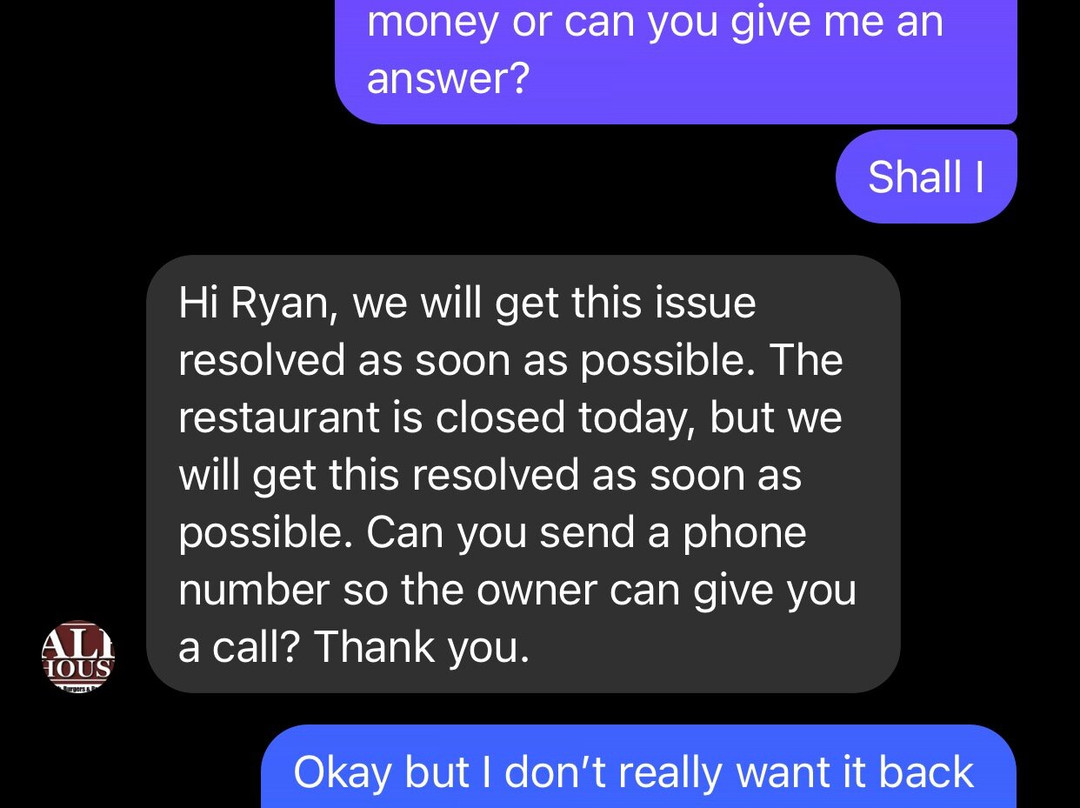Screen dimensions: 1080x808
Task: Open the restaurant's profile picture avatar
Action: click(x=78, y=655)
